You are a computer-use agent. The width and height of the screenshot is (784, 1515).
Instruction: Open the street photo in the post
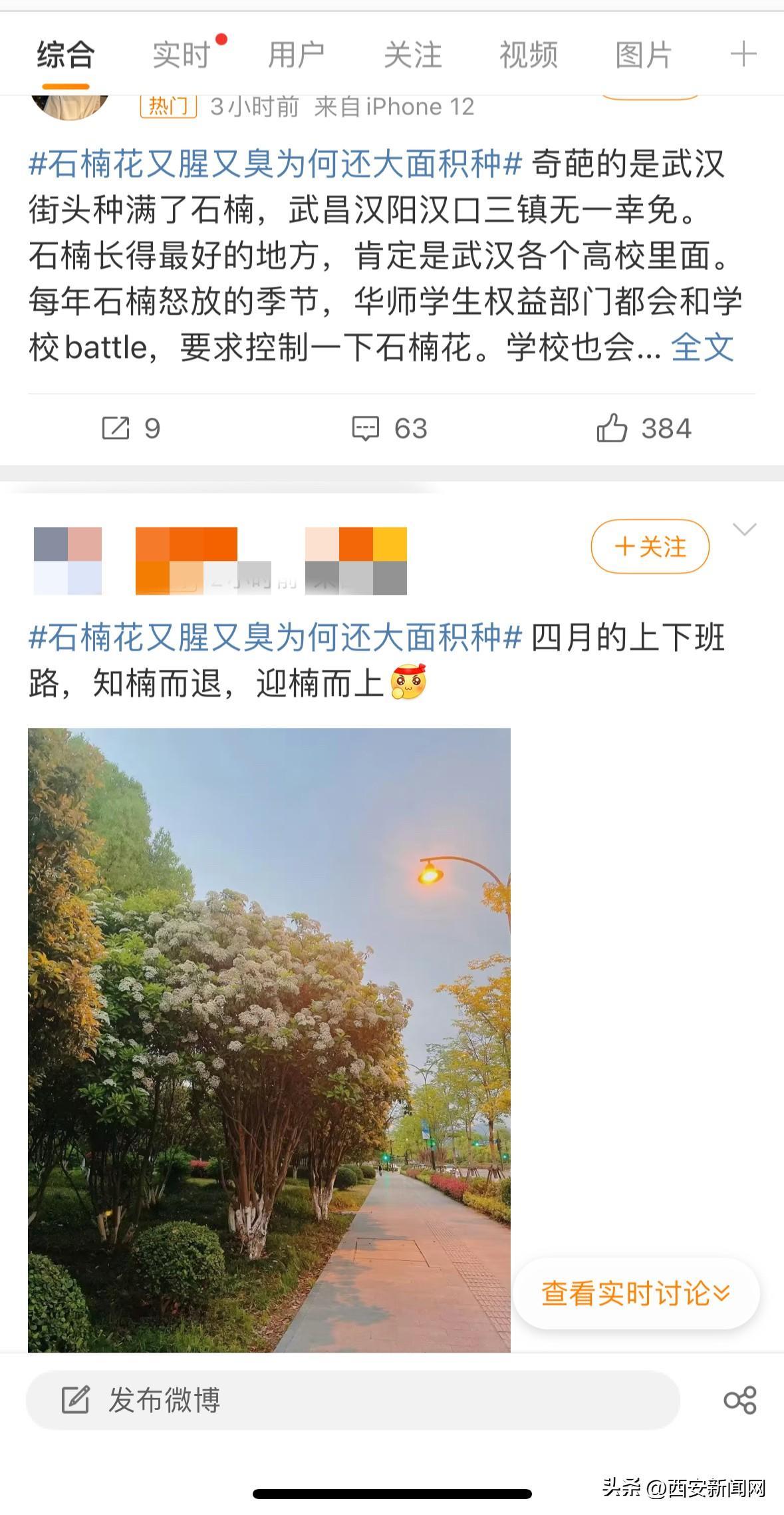[269, 1040]
